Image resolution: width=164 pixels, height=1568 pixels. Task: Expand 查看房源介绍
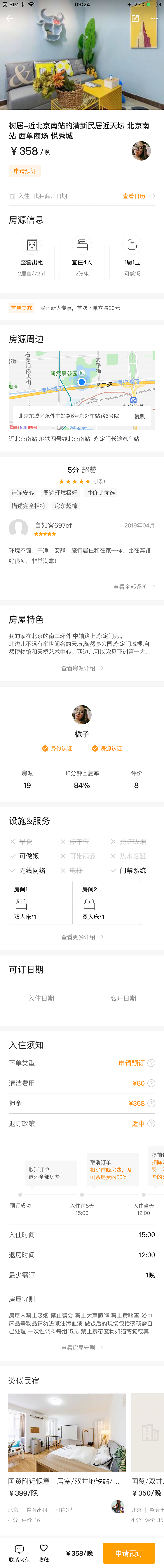coord(82,668)
